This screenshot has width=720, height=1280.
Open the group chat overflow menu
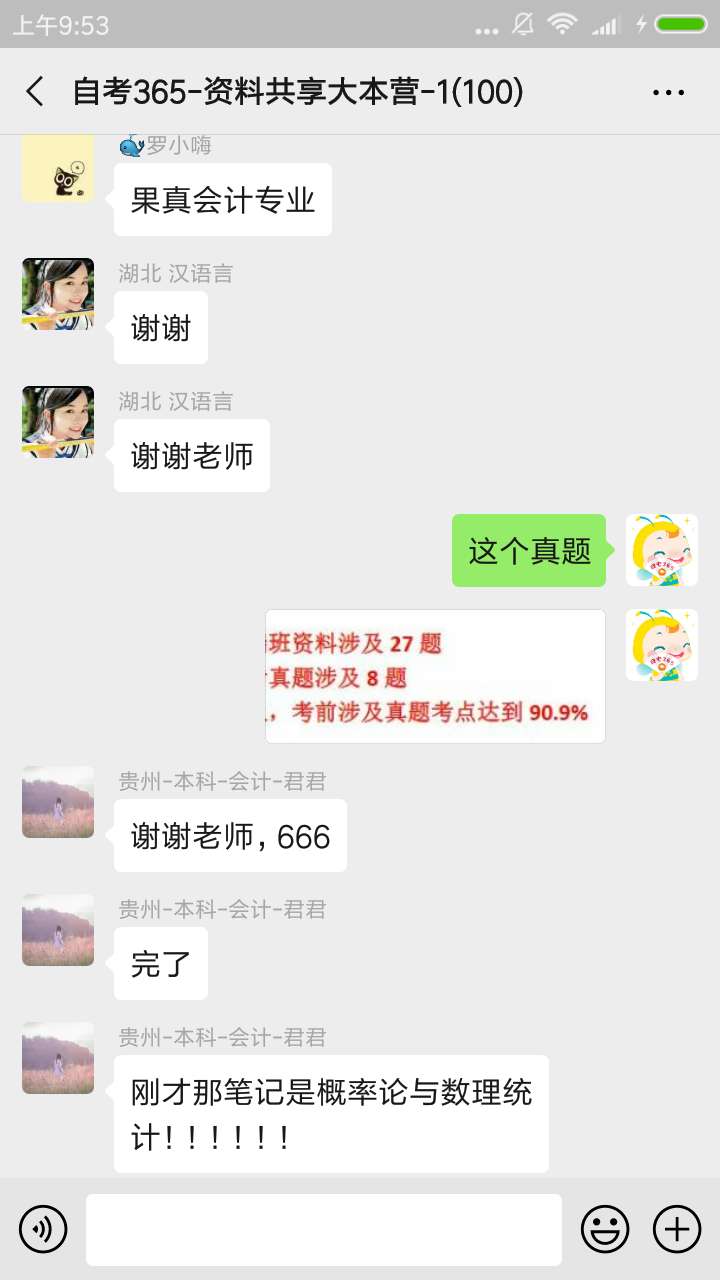668,92
